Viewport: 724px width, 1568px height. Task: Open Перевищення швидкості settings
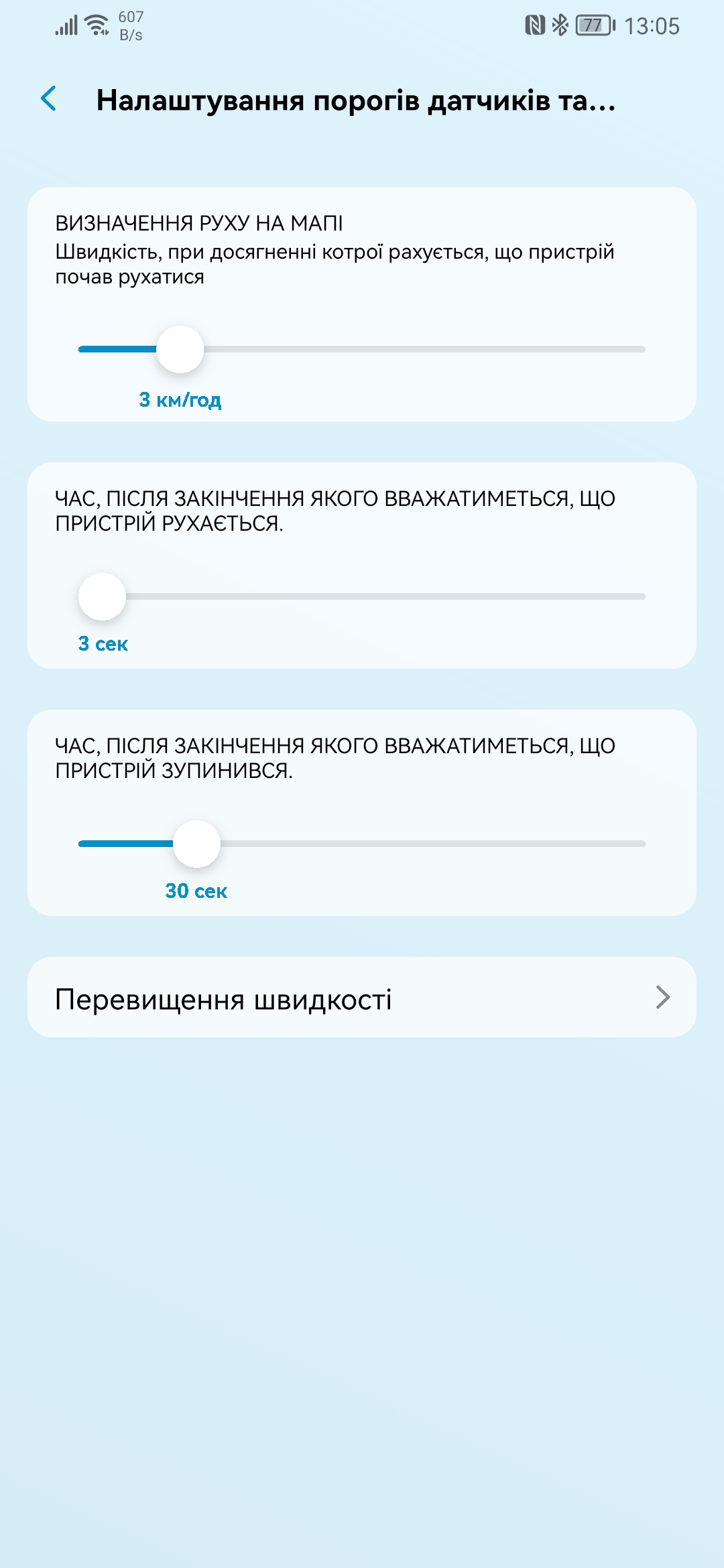[362, 998]
